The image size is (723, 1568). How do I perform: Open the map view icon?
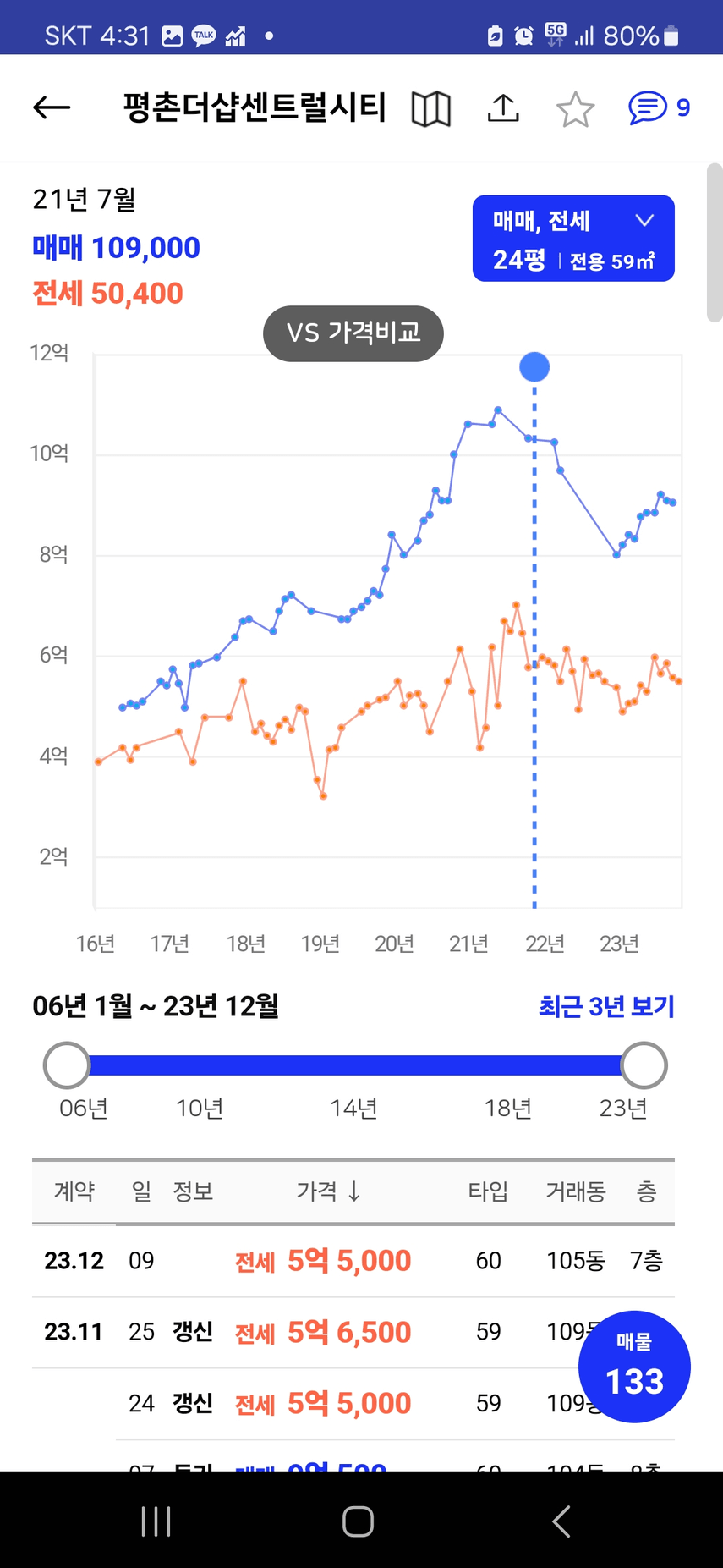[431, 108]
